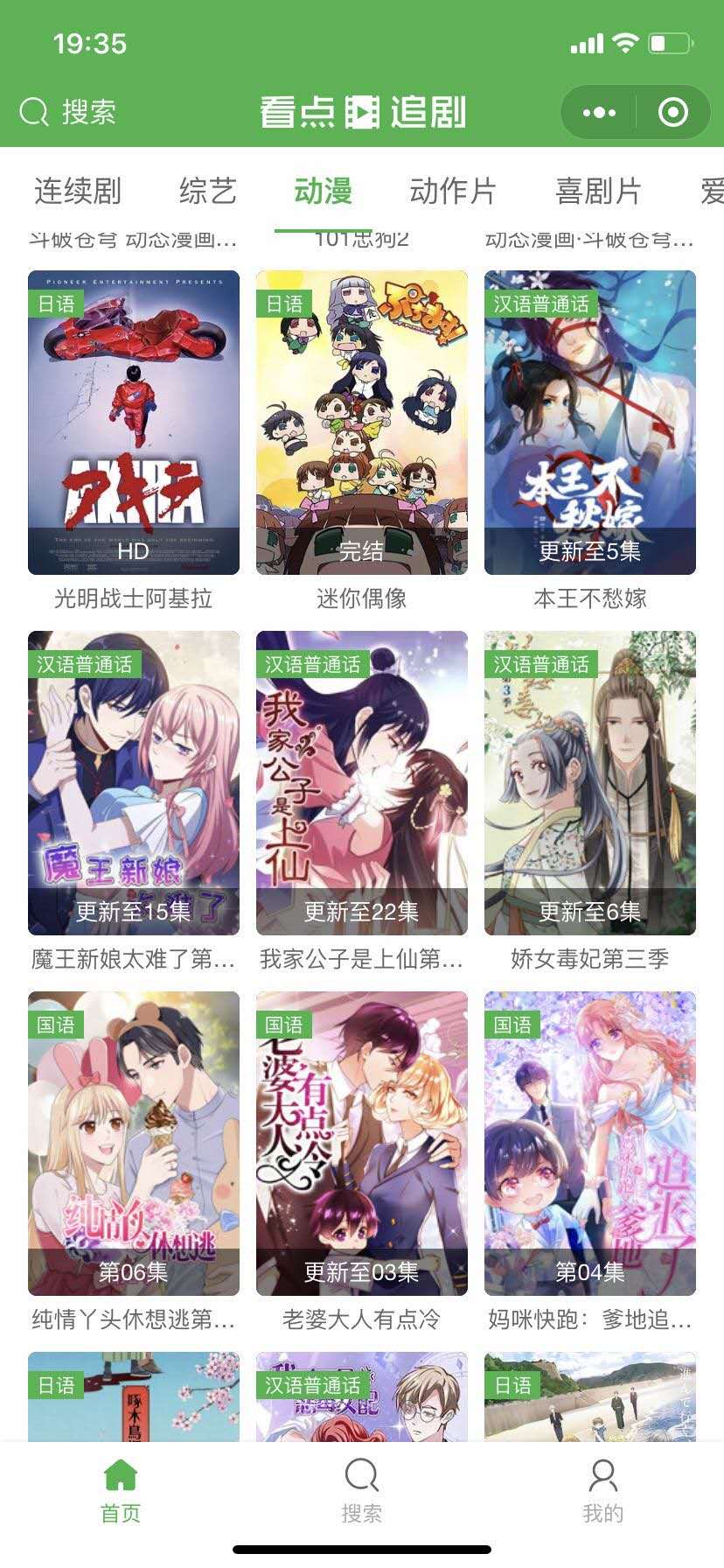724x1568 pixels.
Task: Open the mini program more-options menu
Action: (x=599, y=112)
